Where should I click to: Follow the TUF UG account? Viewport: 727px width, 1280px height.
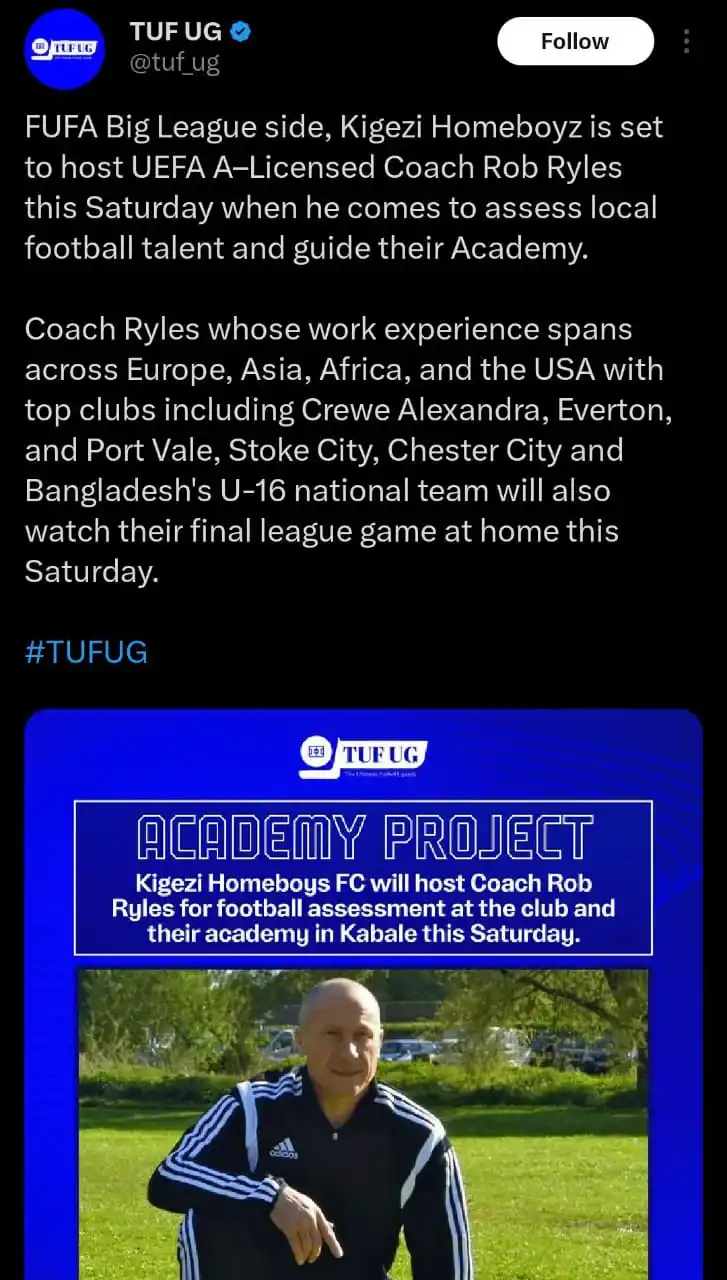[575, 42]
